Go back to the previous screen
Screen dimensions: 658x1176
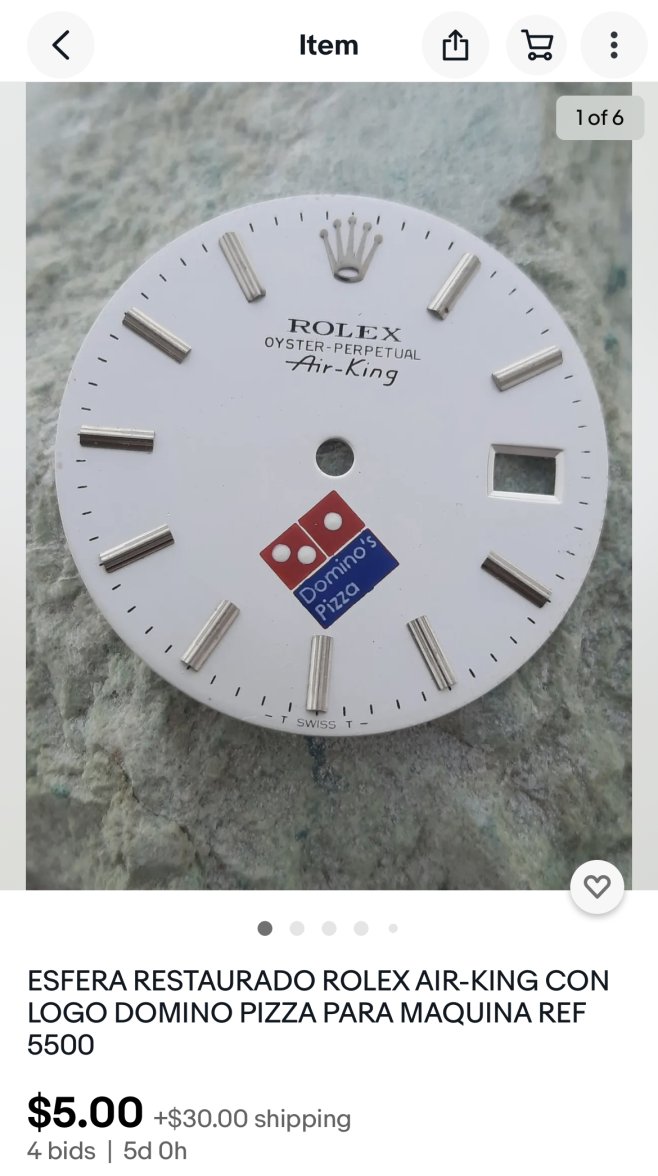coord(61,45)
